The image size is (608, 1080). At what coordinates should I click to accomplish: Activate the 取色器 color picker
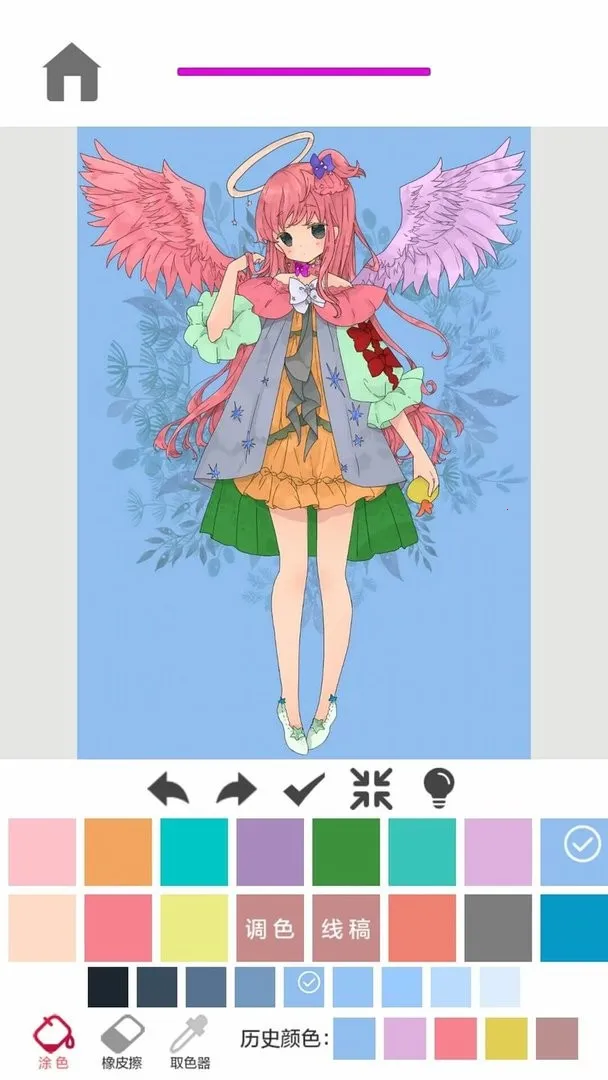190,1041
